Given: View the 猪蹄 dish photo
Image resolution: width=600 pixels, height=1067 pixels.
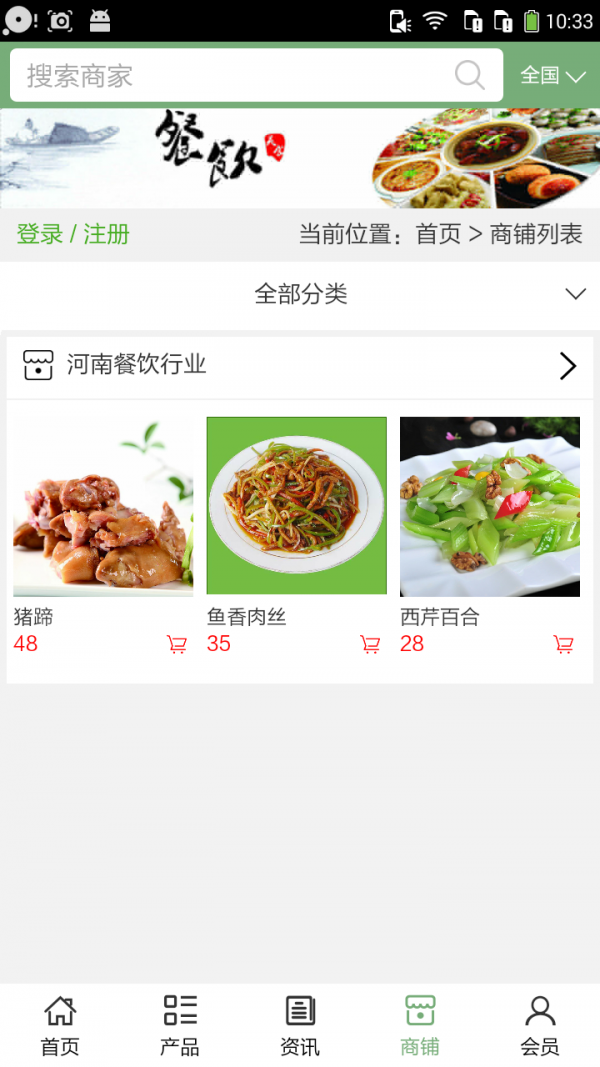Looking at the screenshot, I should [103, 507].
